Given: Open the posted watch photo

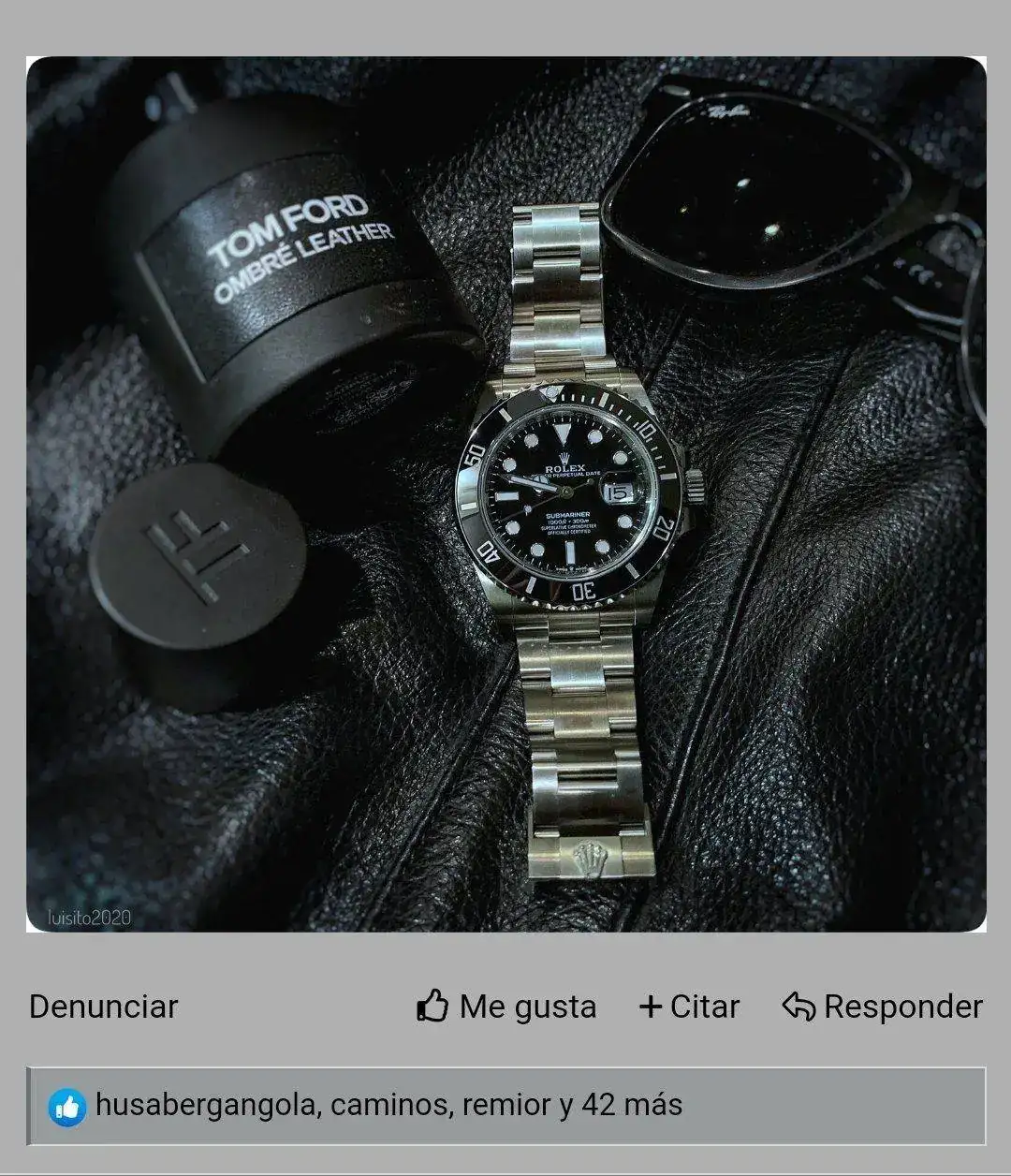Looking at the screenshot, I should pyautogui.click(x=505, y=494).
